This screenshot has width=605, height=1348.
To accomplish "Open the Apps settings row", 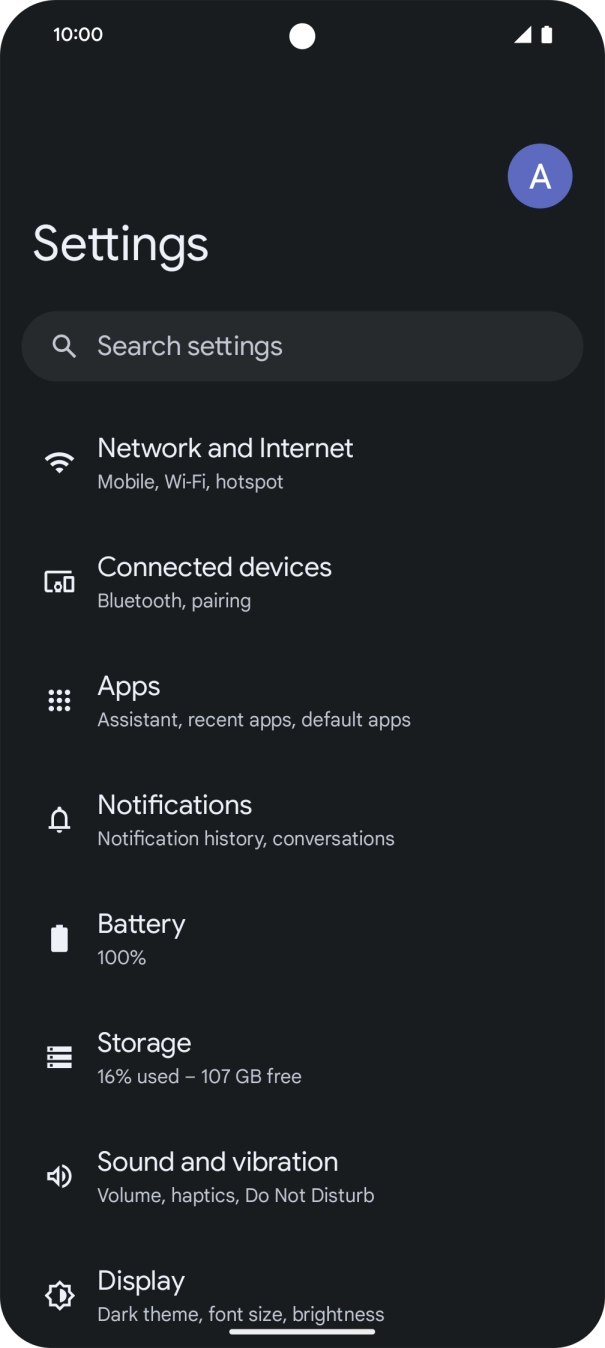I will [x=302, y=701].
